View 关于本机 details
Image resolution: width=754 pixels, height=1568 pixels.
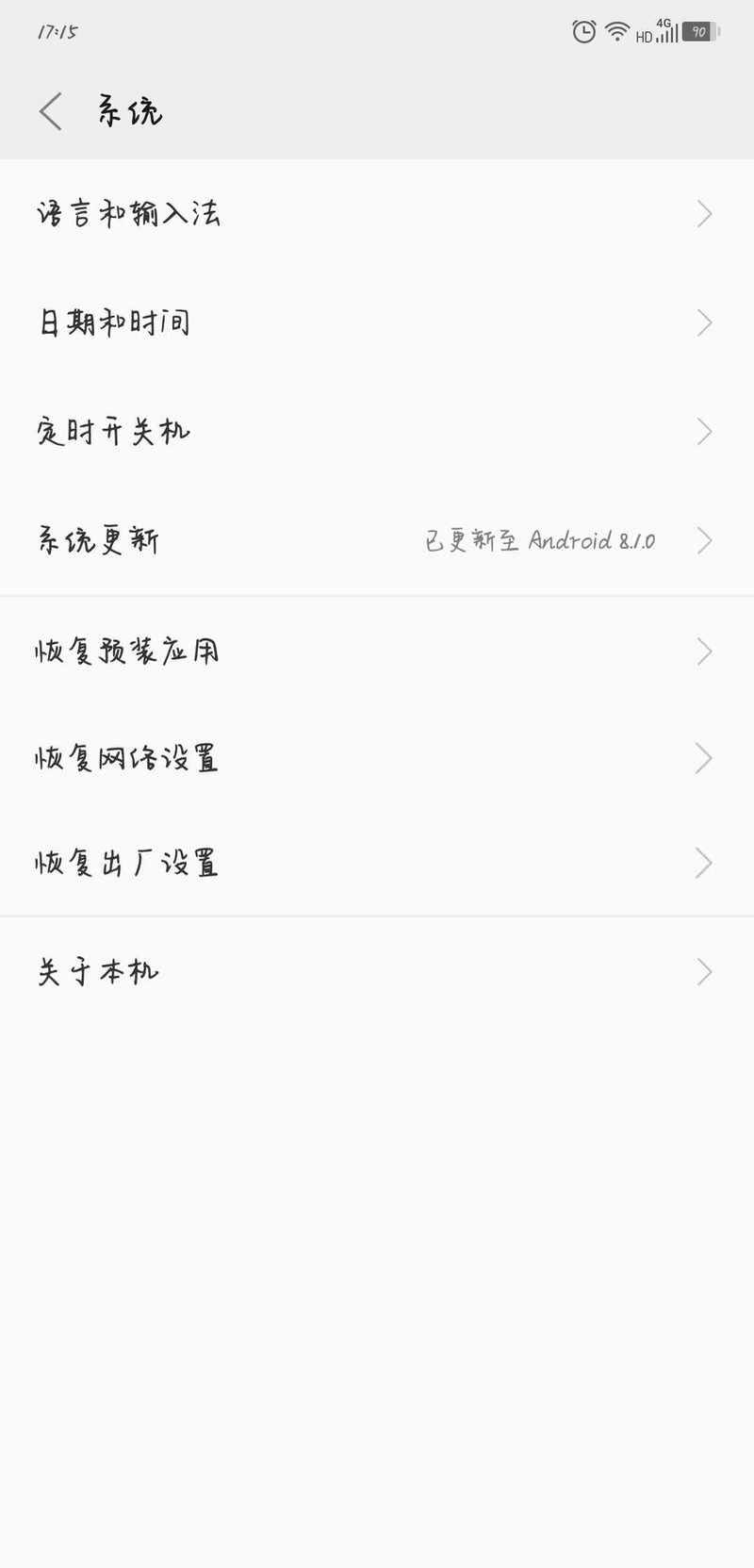(377, 972)
